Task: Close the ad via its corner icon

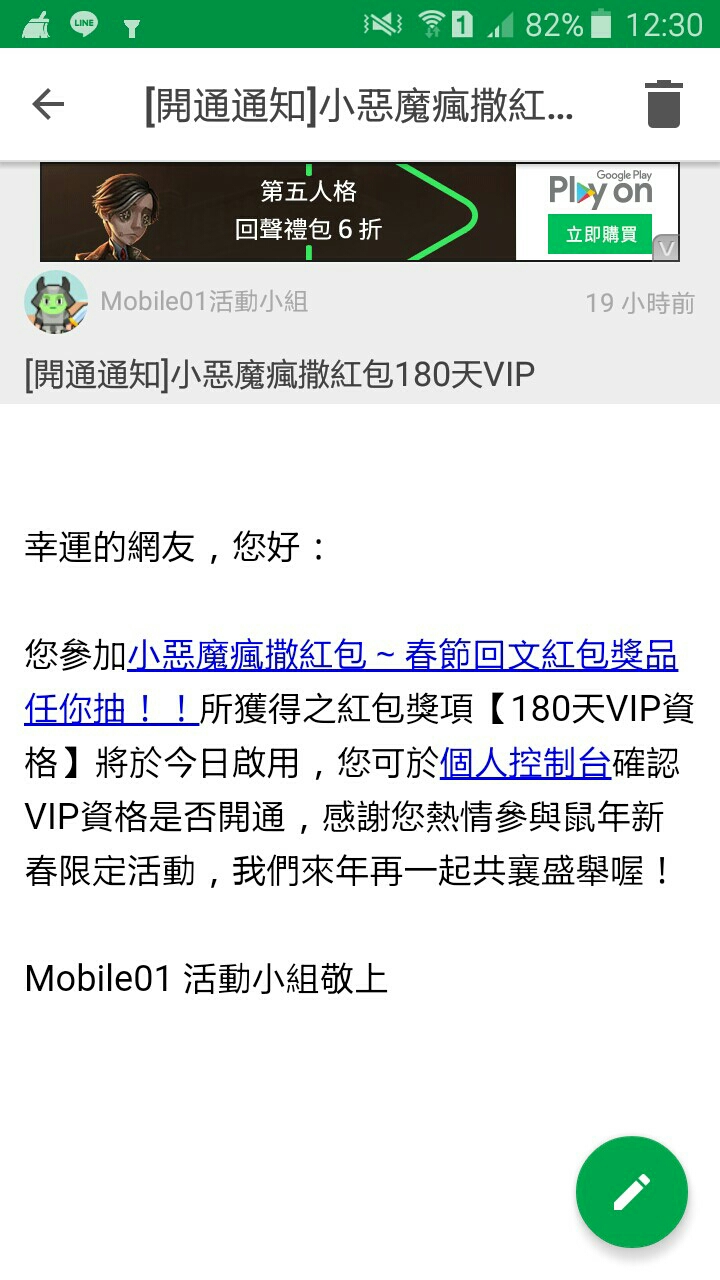Action: pos(666,248)
